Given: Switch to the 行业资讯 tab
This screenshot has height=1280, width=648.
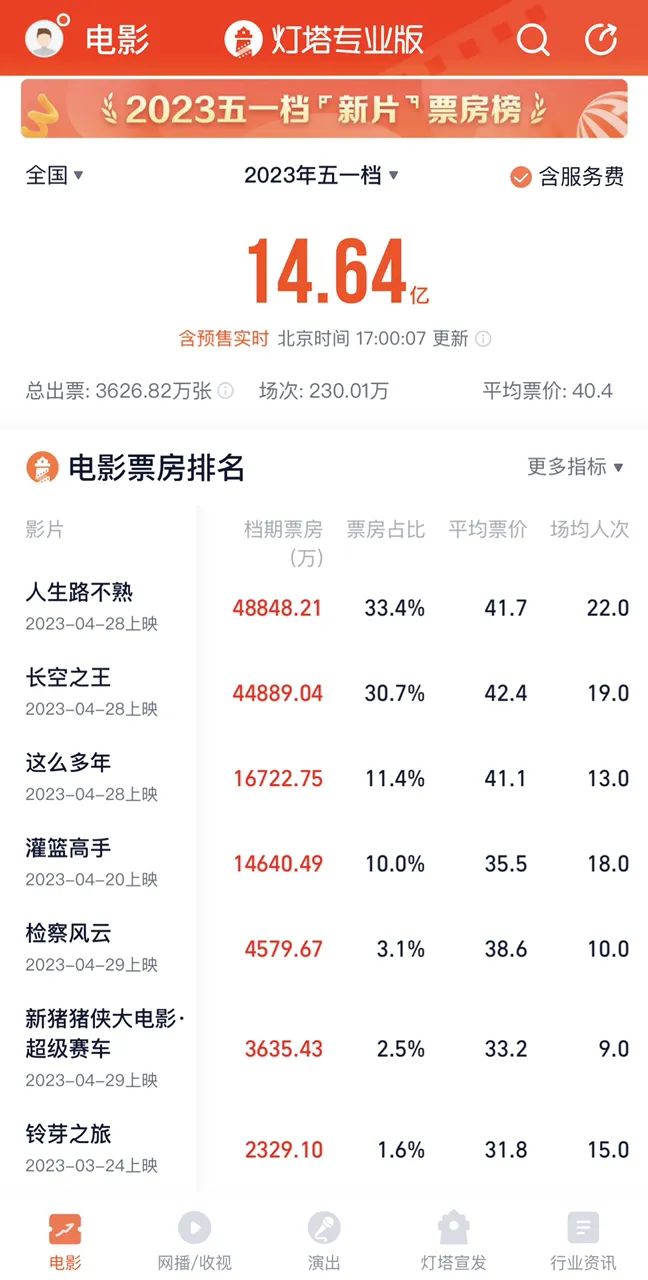Looking at the screenshot, I should tap(583, 1241).
